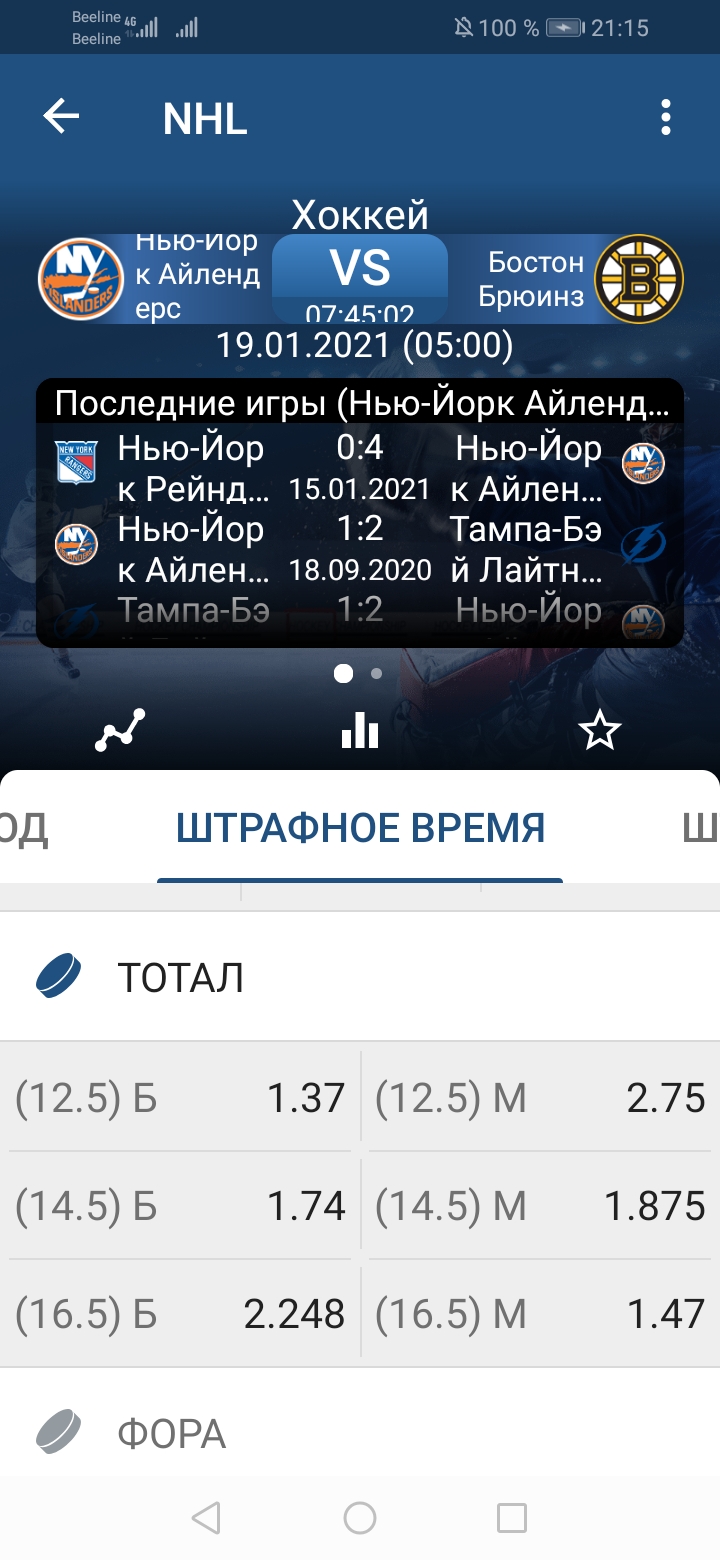The height and width of the screenshot is (1560, 720).
Task: Choose total (14.5) М at 1.875
Action: click(540, 1206)
